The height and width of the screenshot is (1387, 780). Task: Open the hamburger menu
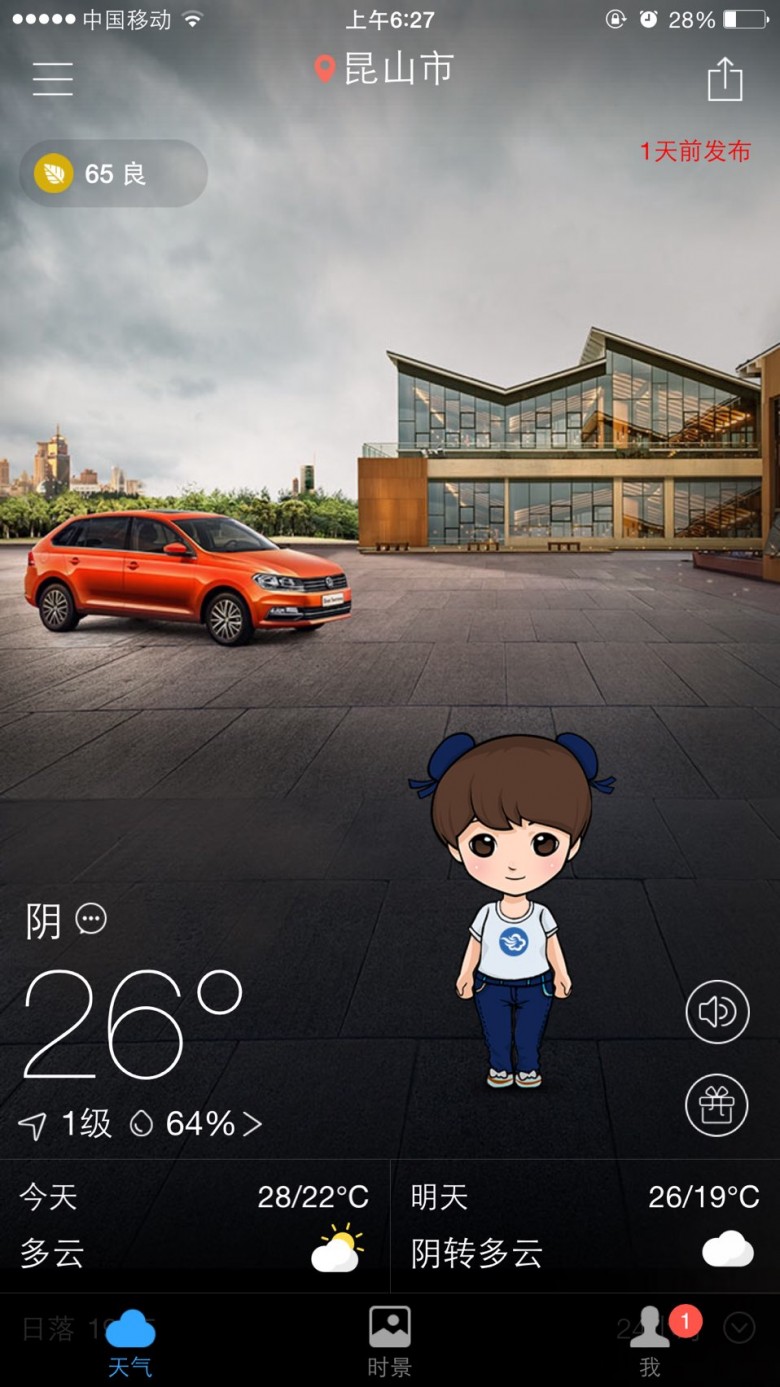(x=53, y=78)
